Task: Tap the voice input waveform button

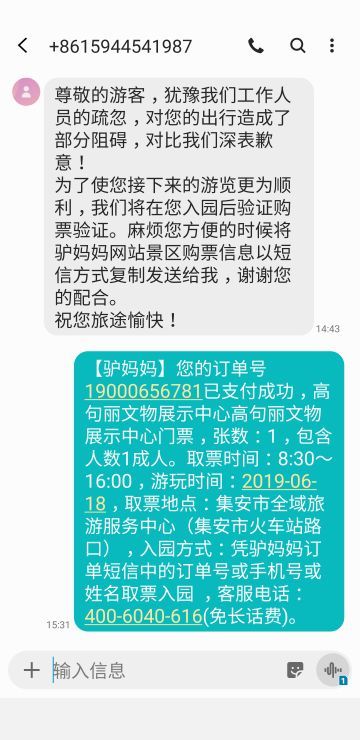Action: 333,670
